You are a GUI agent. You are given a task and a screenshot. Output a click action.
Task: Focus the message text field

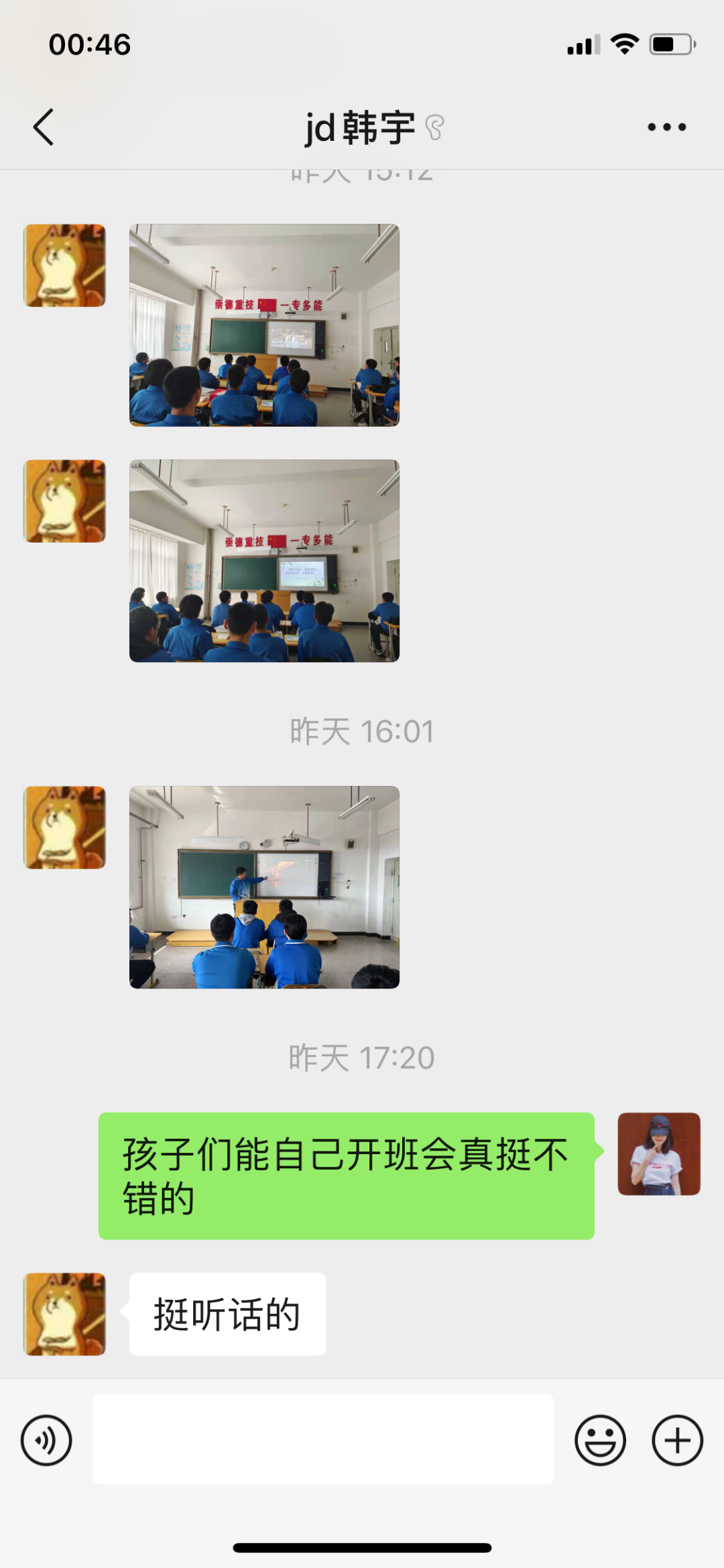[x=322, y=1439]
